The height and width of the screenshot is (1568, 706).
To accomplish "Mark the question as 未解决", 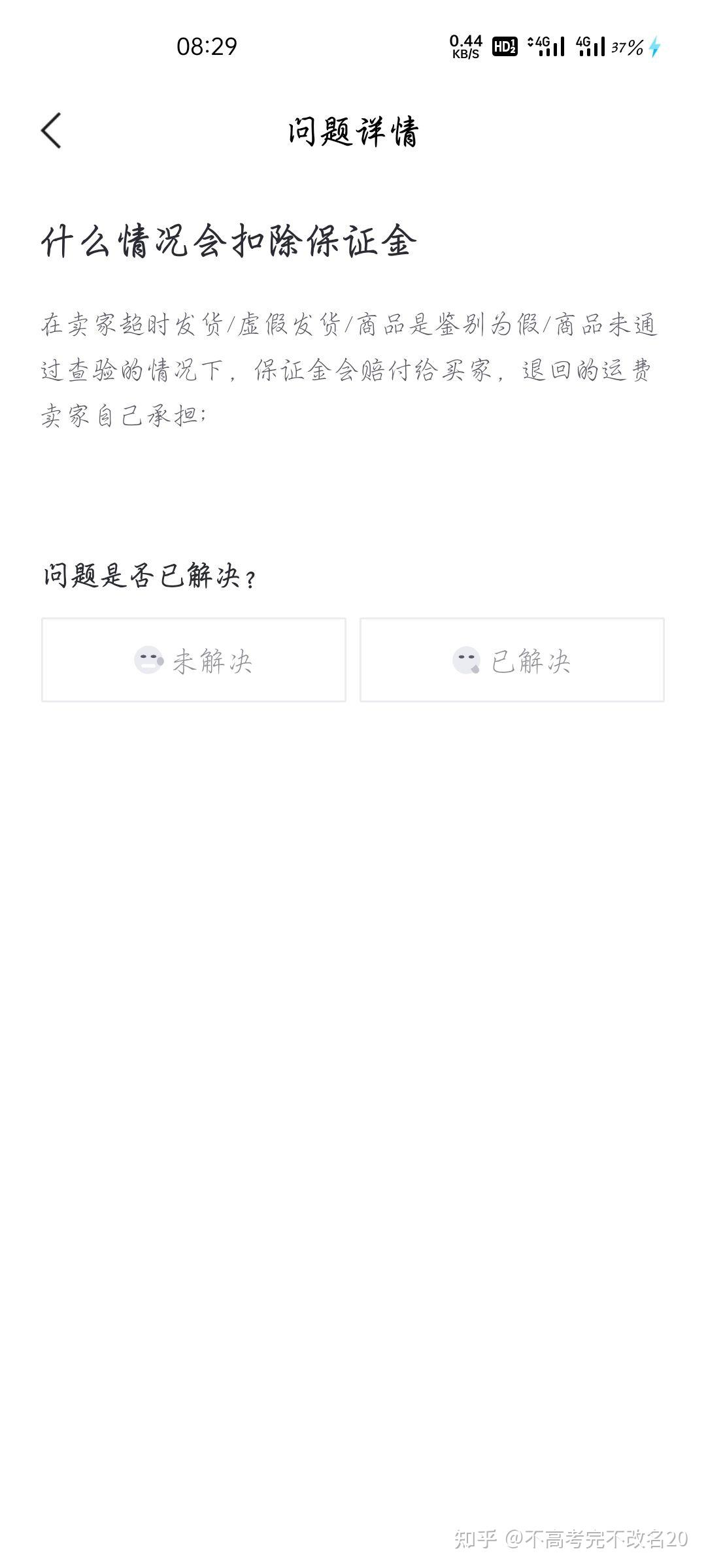I will click(193, 660).
